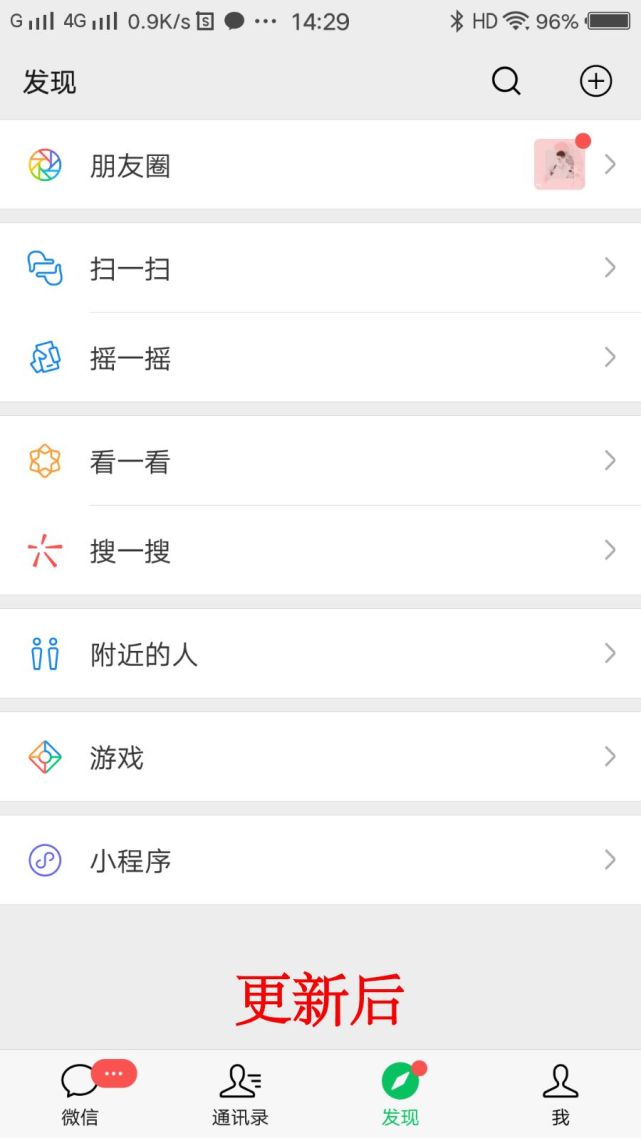Open 朋友圈 Moments
This screenshot has width=641, height=1138.
[x=320, y=165]
